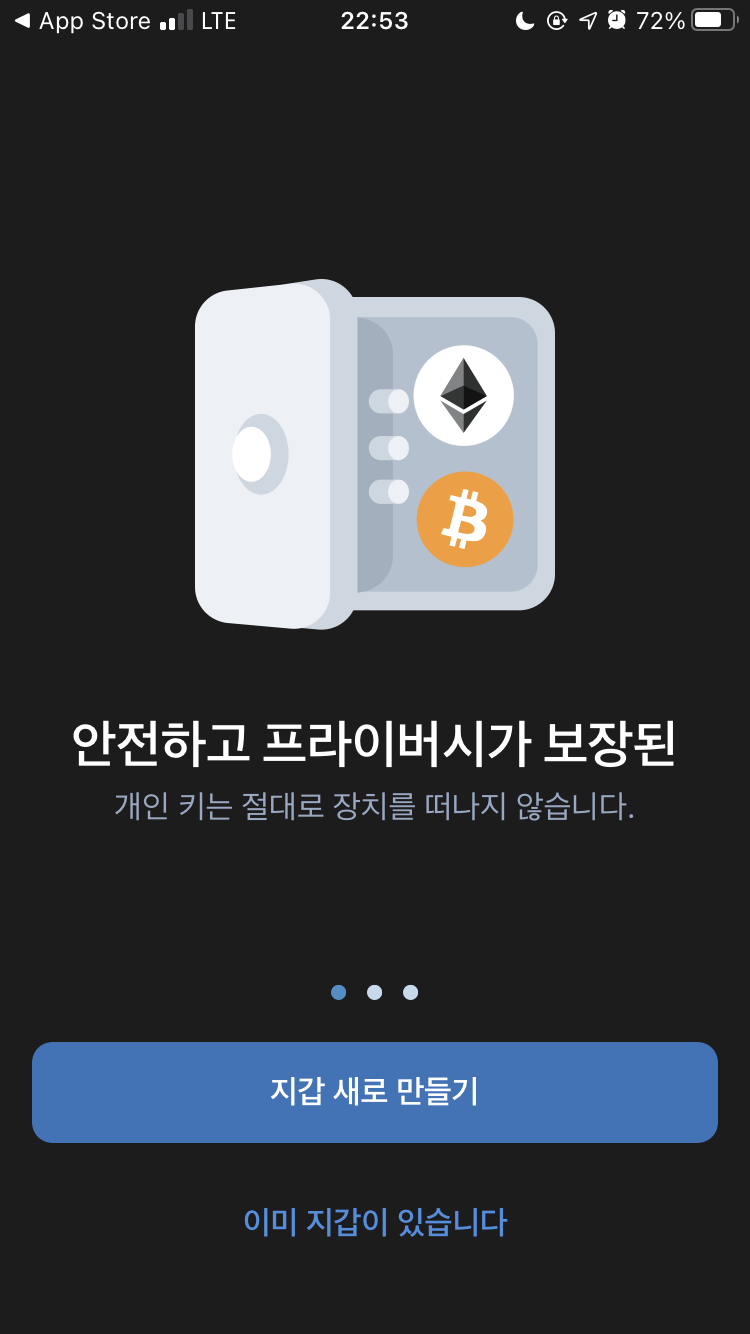This screenshot has height=1334, width=750.
Task: Tap the LTE label in the status bar
Action: pyautogui.click(x=219, y=20)
